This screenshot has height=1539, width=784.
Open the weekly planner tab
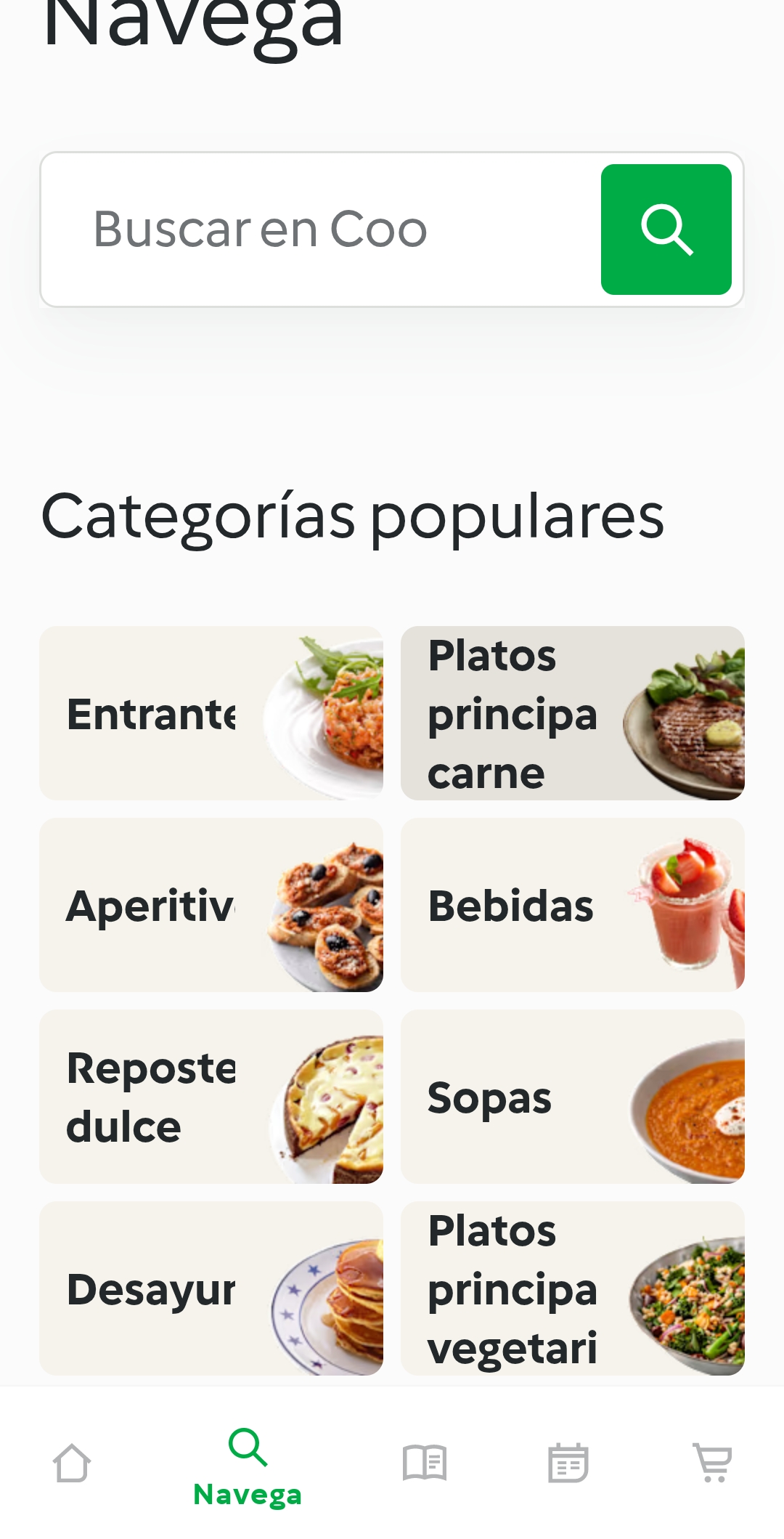pos(568,1463)
